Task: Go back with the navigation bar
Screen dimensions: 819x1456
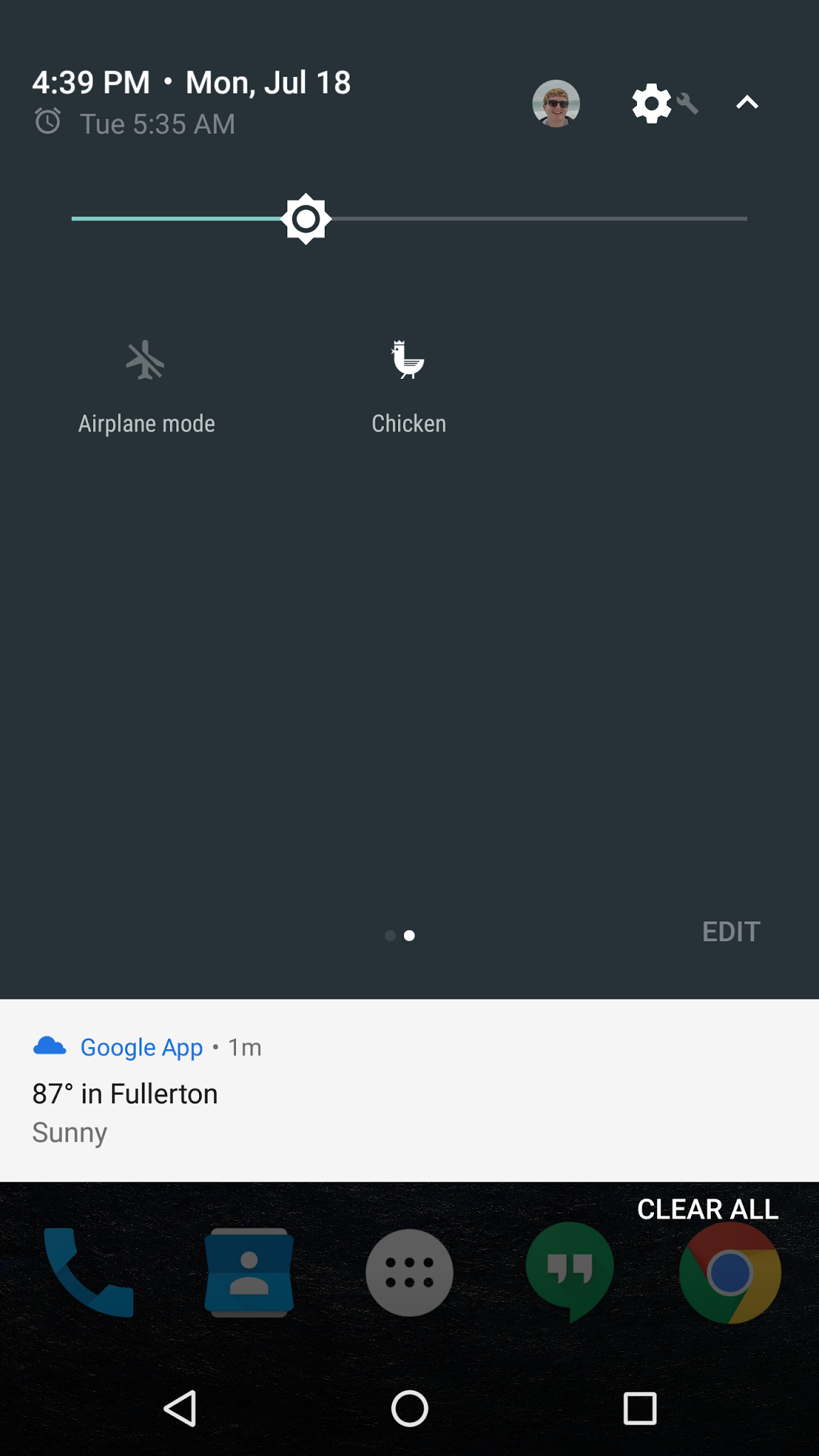Action: [180, 1408]
